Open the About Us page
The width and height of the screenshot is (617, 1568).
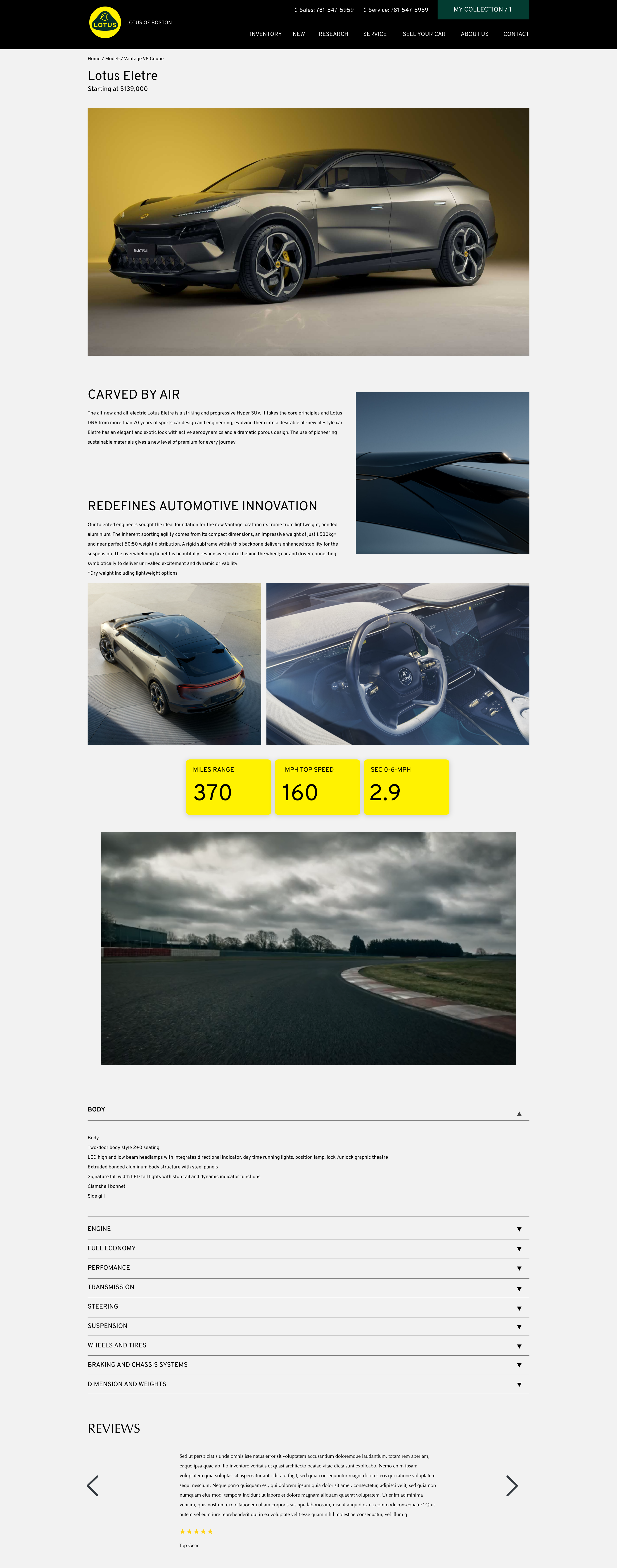(475, 34)
